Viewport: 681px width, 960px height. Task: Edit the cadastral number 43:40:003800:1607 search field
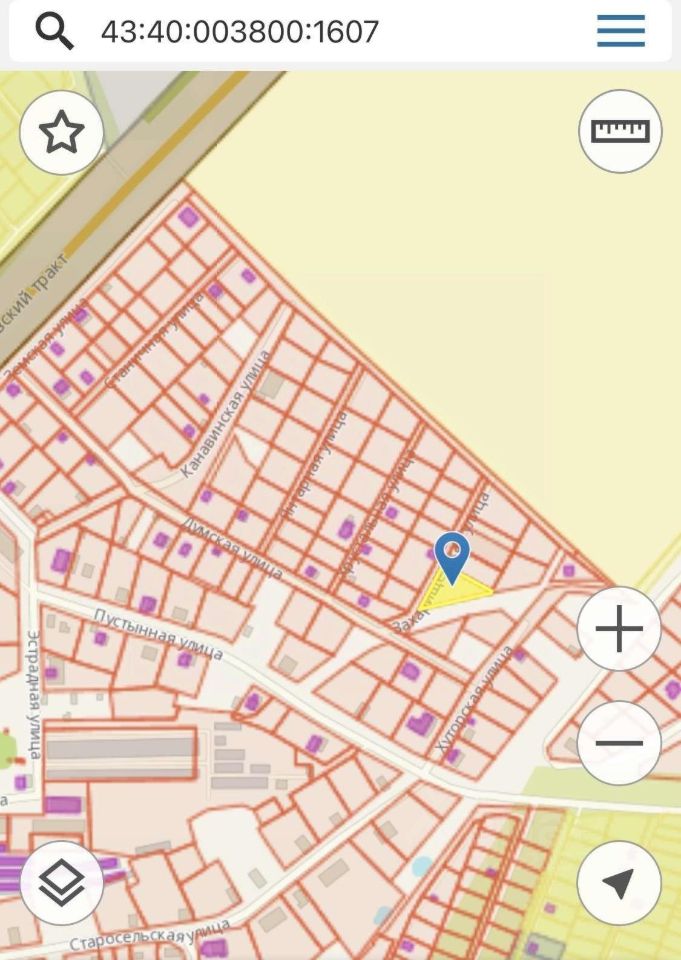pyautogui.click(x=240, y=31)
